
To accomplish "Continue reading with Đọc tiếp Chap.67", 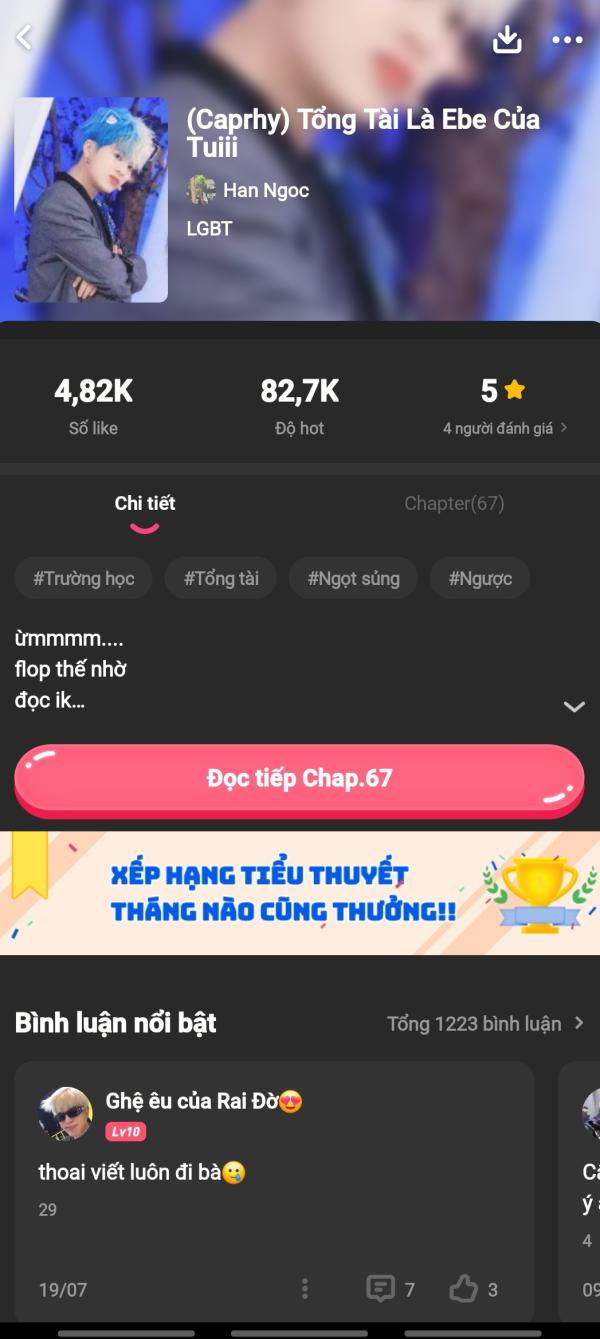I will 299,779.
